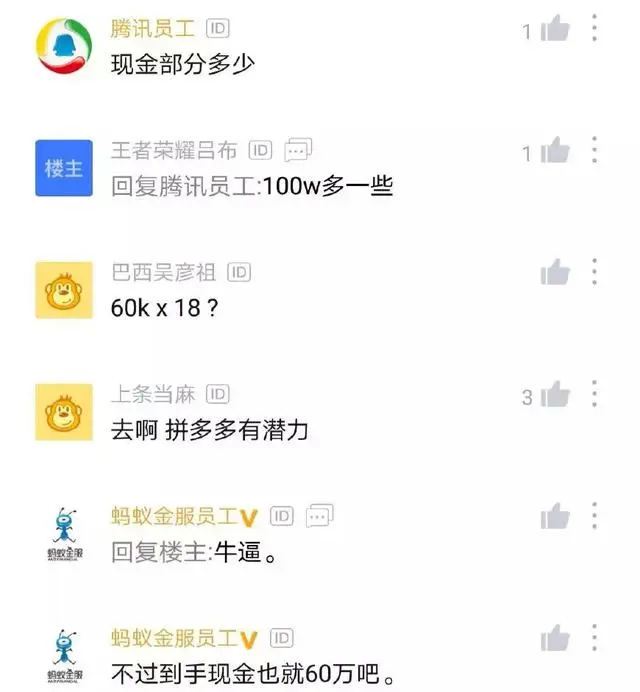Image resolution: width=640 pixels, height=692 pixels.
Task: Like the comment about 到手现金也就60万
Action: pos(555,639)
